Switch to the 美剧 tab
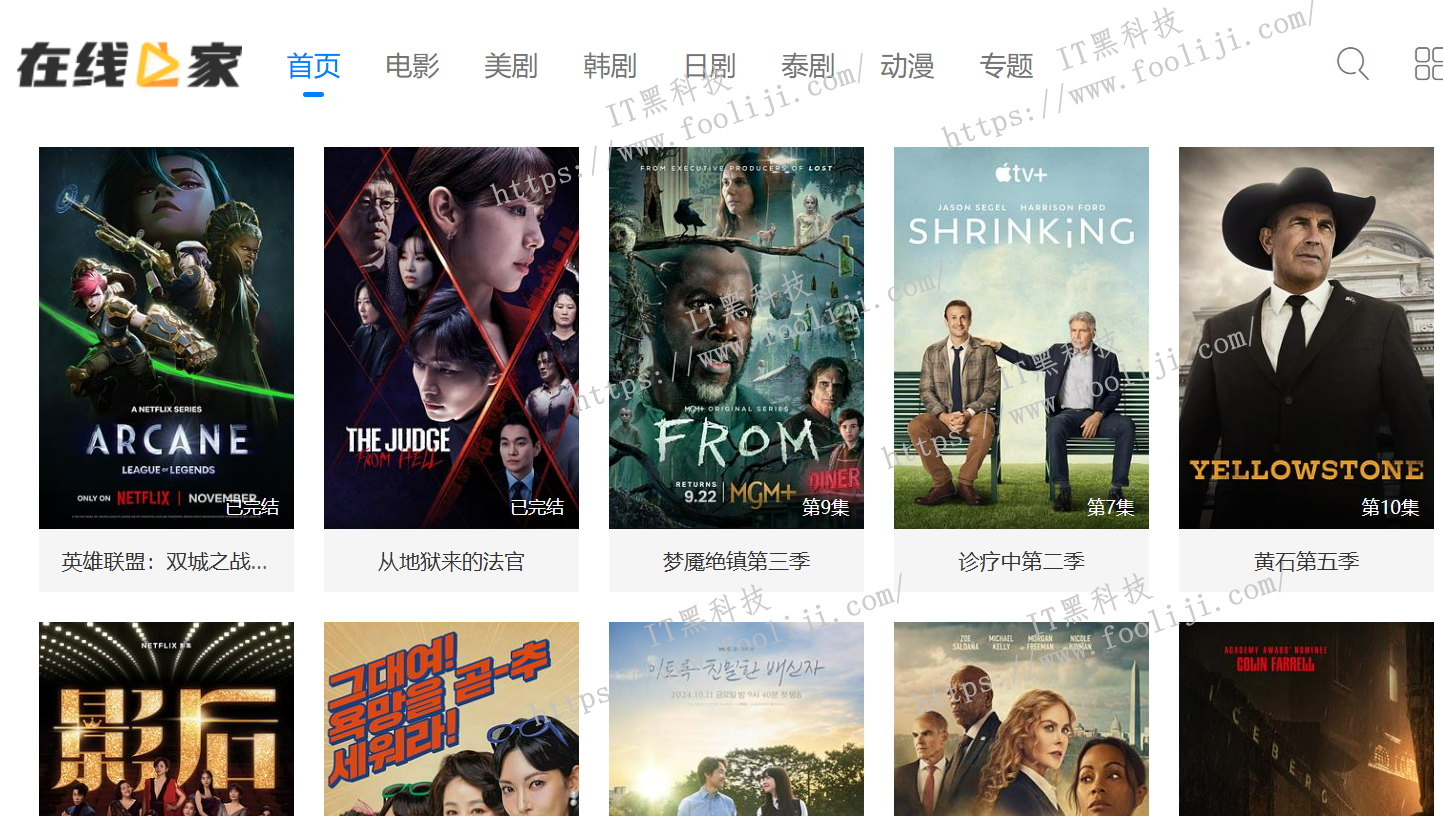The height and width of the screenshot is (816, 1443). click(511, 66)
